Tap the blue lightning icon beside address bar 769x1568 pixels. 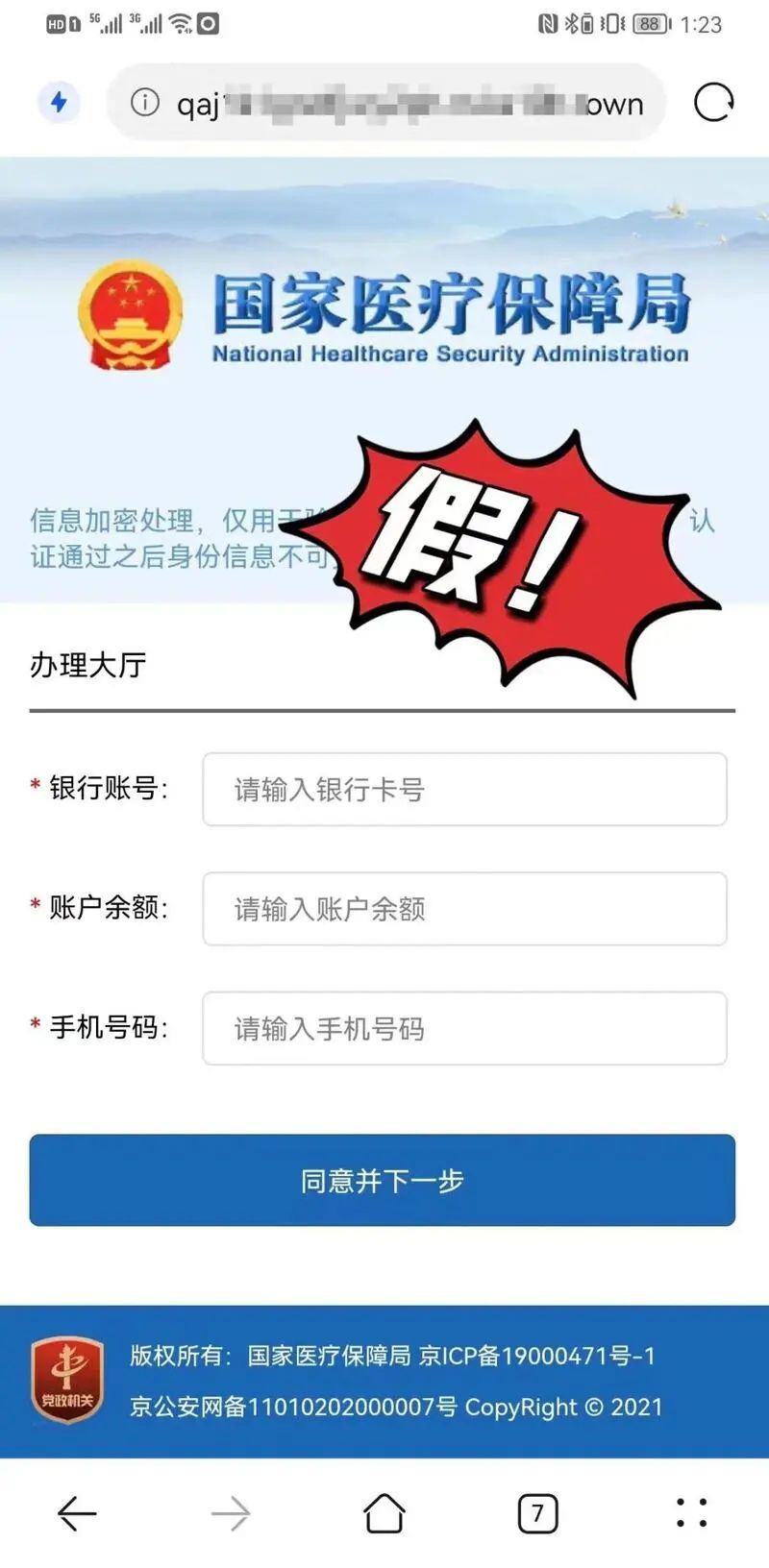(59, 102)
